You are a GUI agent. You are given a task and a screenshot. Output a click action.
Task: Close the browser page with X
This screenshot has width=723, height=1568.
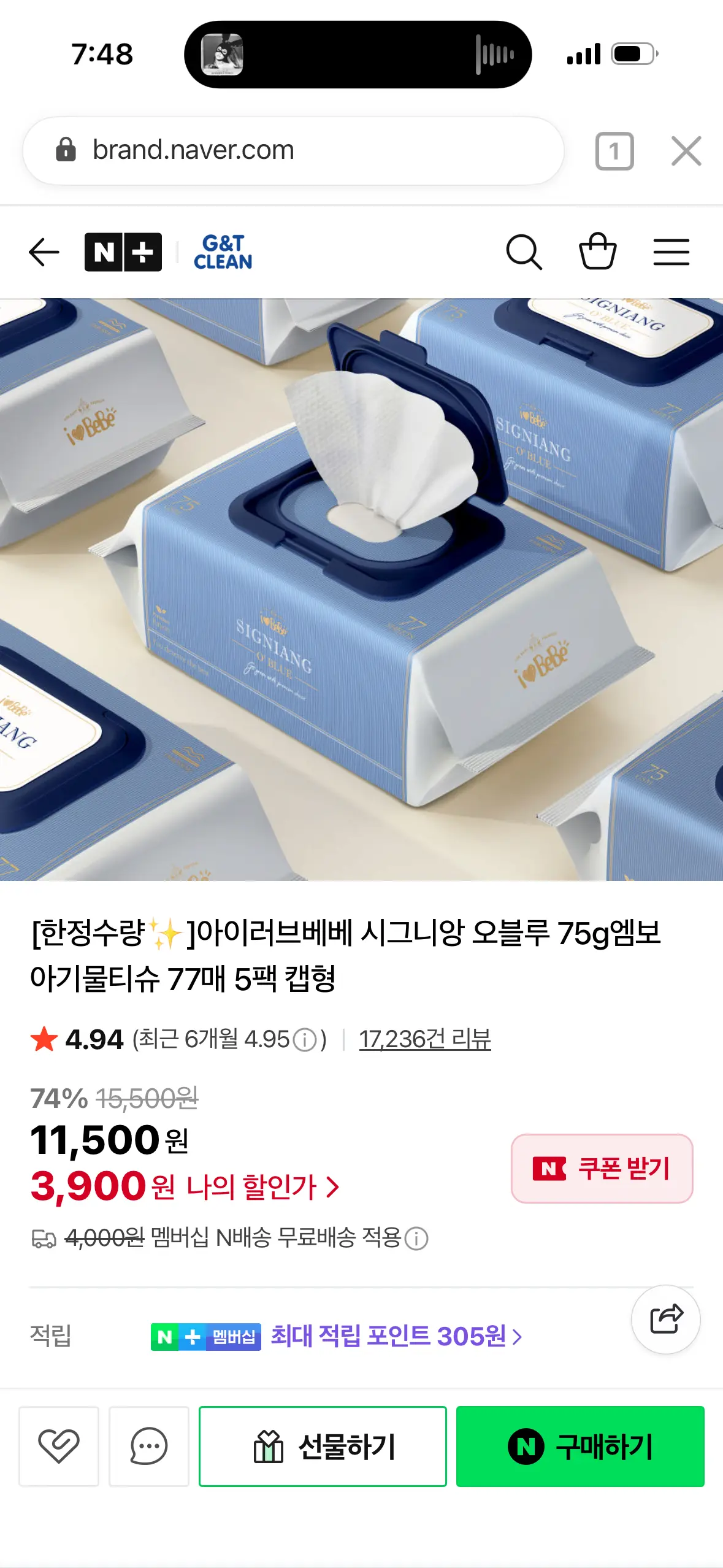click(x=686, y=151)
